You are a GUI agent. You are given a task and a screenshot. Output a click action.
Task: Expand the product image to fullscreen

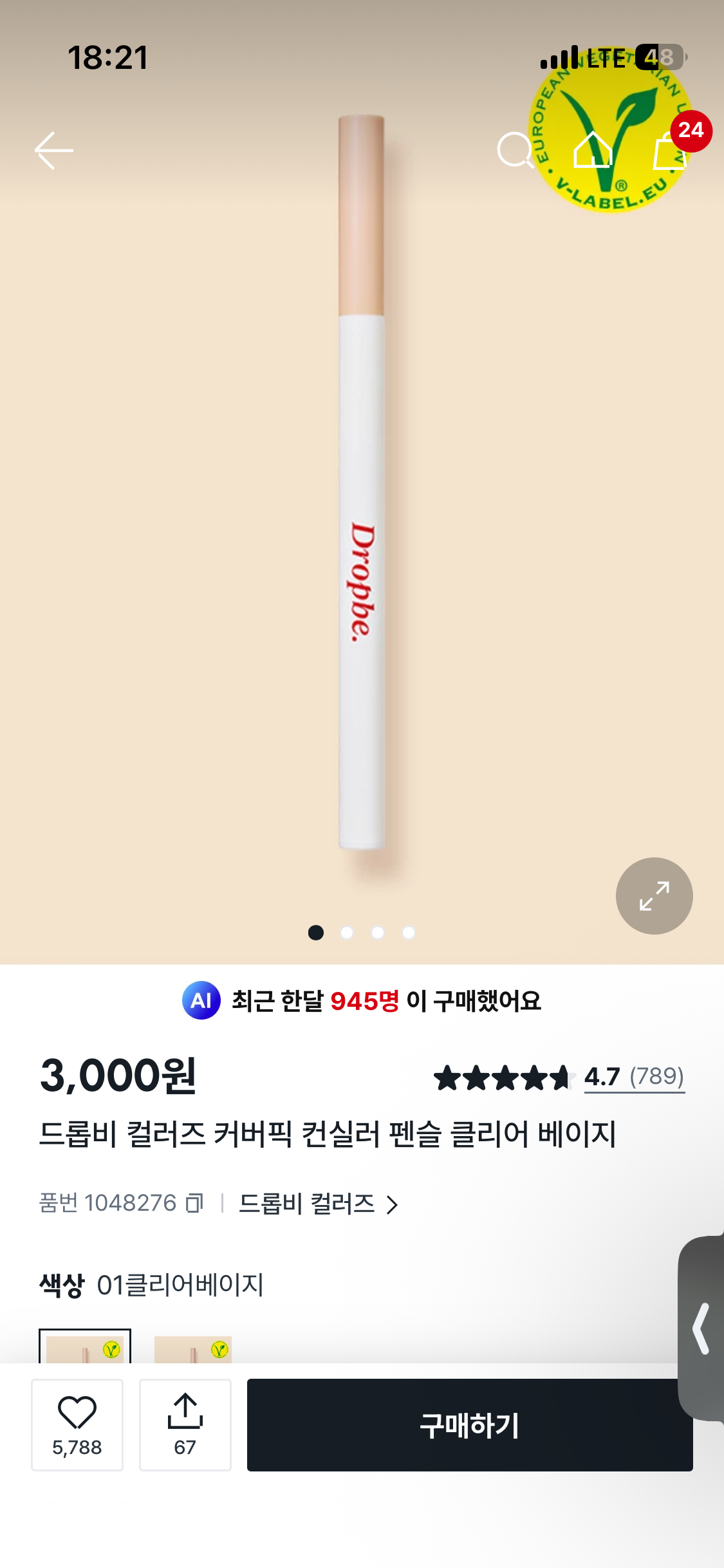654,895
